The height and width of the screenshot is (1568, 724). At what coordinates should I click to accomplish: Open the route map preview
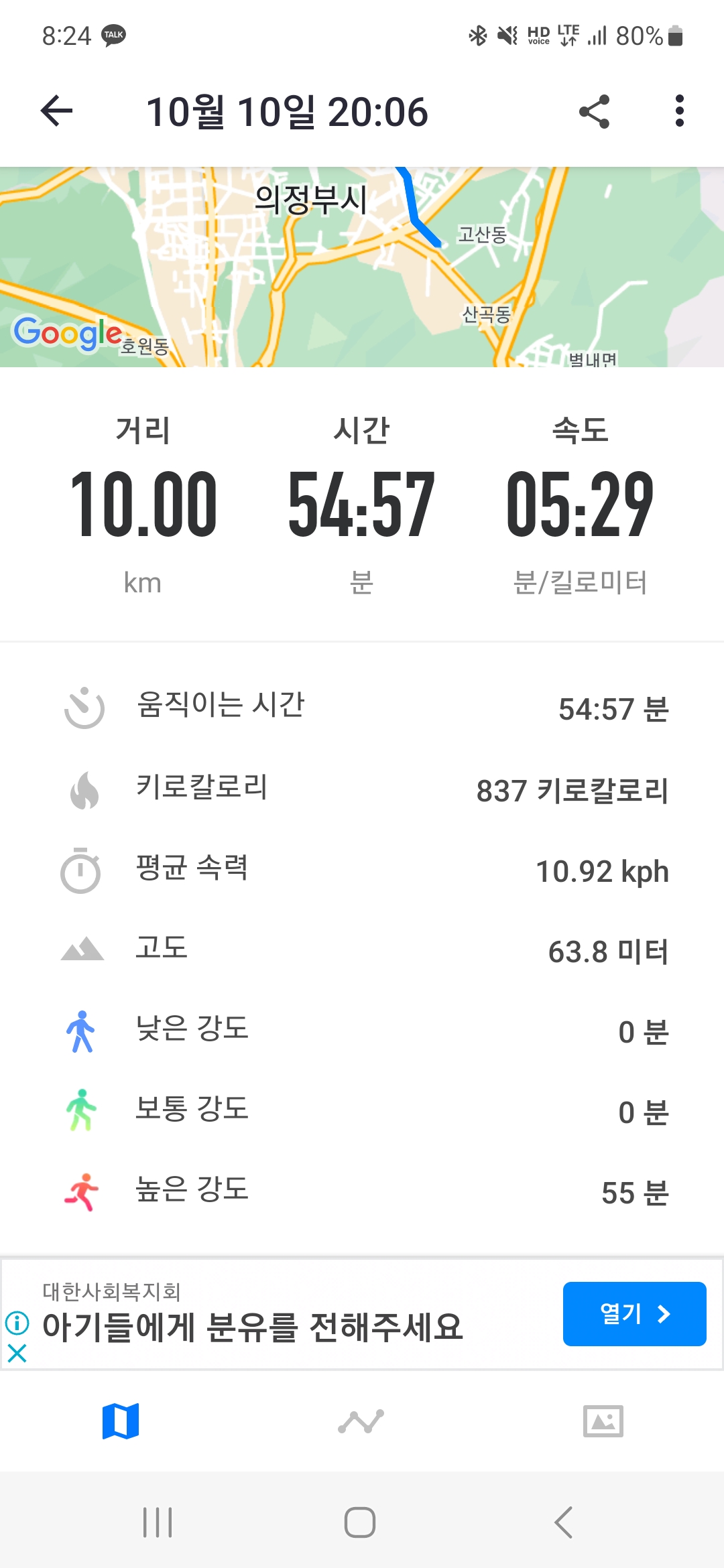coord(362,267)
